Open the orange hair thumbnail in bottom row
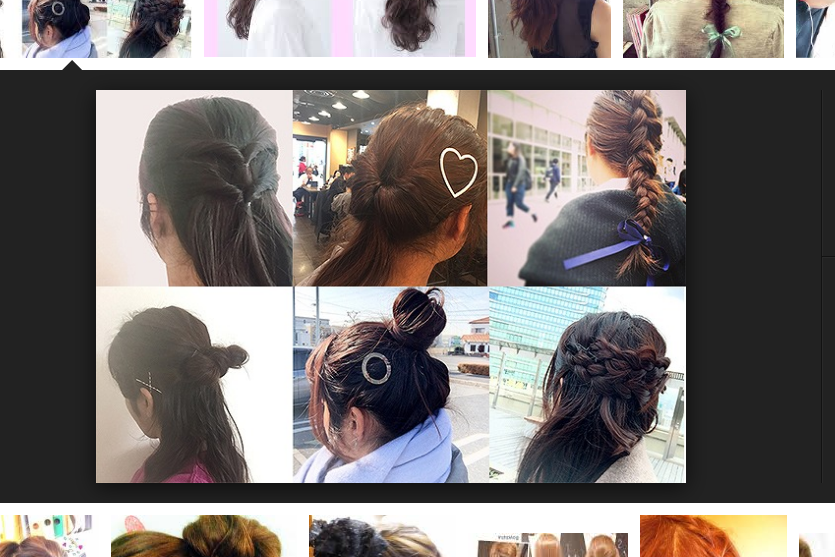Image resolution: width=835 pixels, height=557 pixels. coord(712,537)
